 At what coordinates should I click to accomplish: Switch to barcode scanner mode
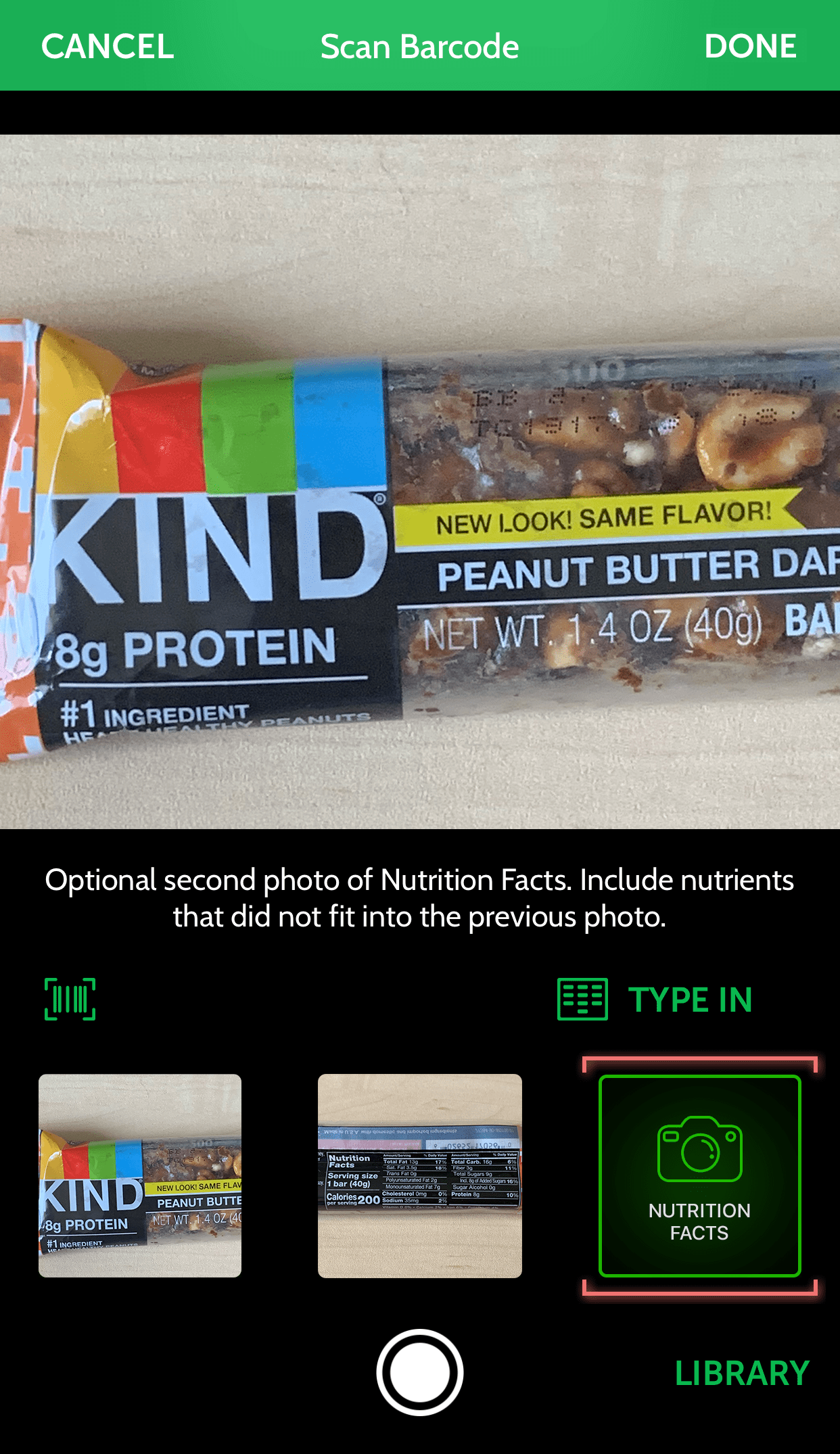pos(70,999)
